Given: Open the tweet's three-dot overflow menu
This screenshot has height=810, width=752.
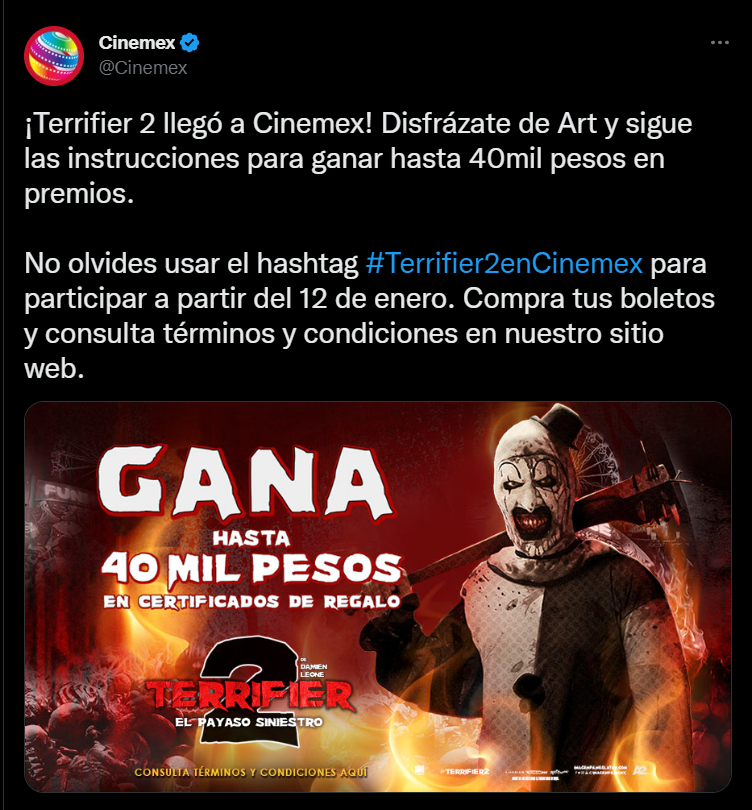Looking at the screenshot, I should [x=719, y=44].
